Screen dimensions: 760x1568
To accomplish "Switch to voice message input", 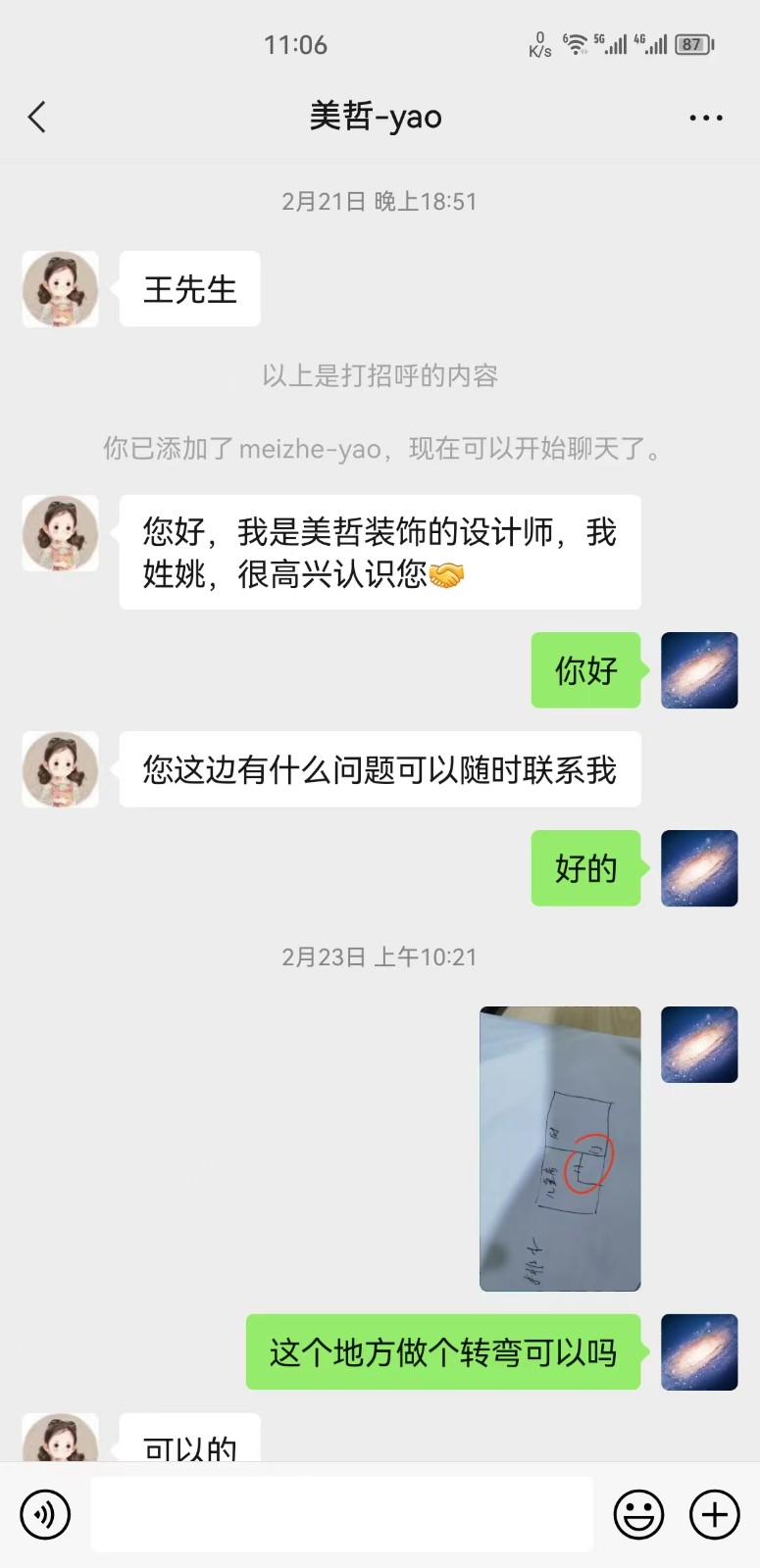I will point(45,1514).
